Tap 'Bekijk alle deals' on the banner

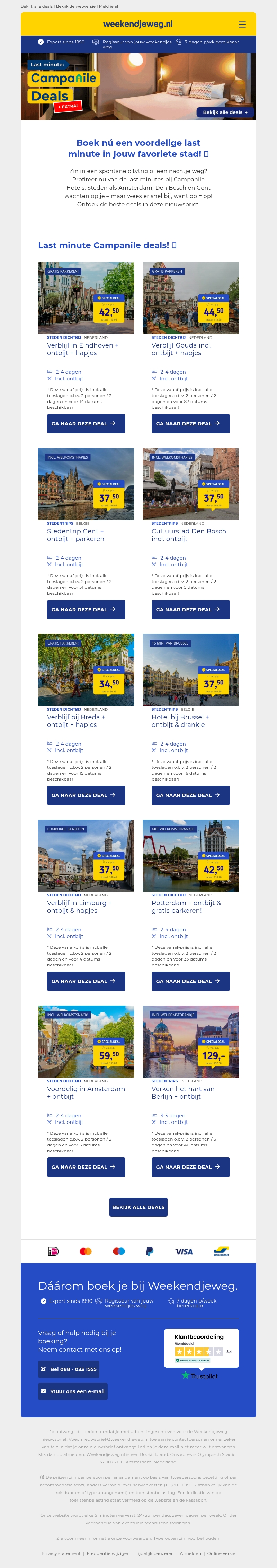225,112
